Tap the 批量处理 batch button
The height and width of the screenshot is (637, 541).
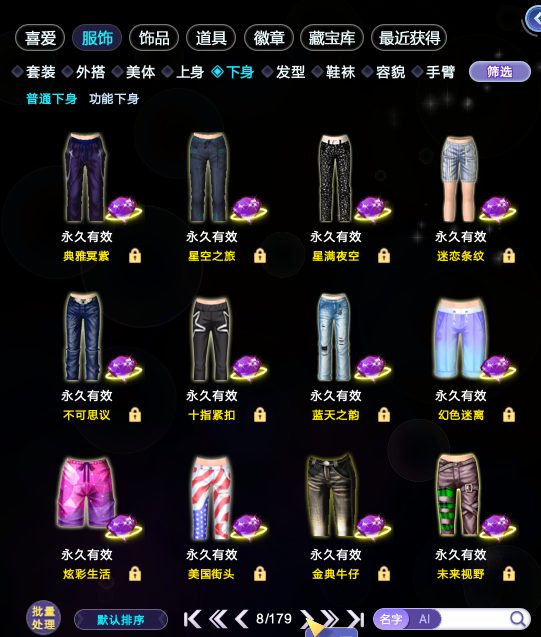point(43,618)
